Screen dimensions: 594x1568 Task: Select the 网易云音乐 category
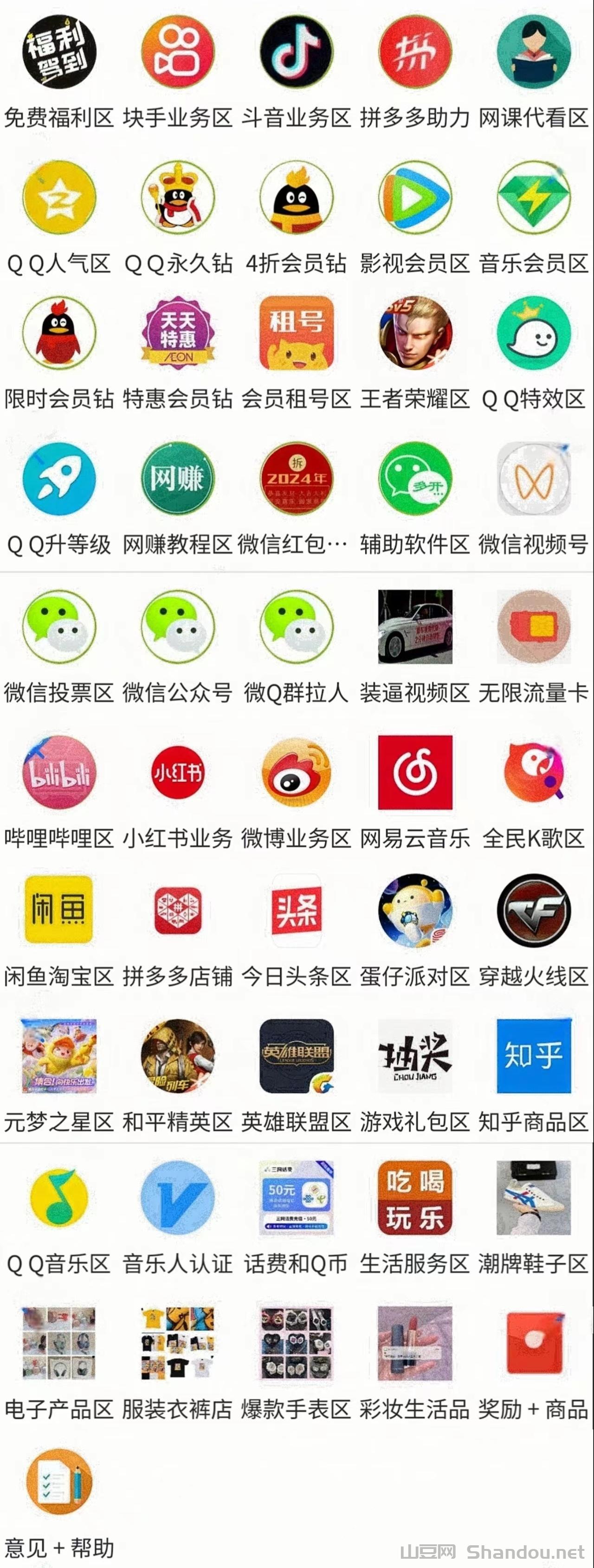415,772
